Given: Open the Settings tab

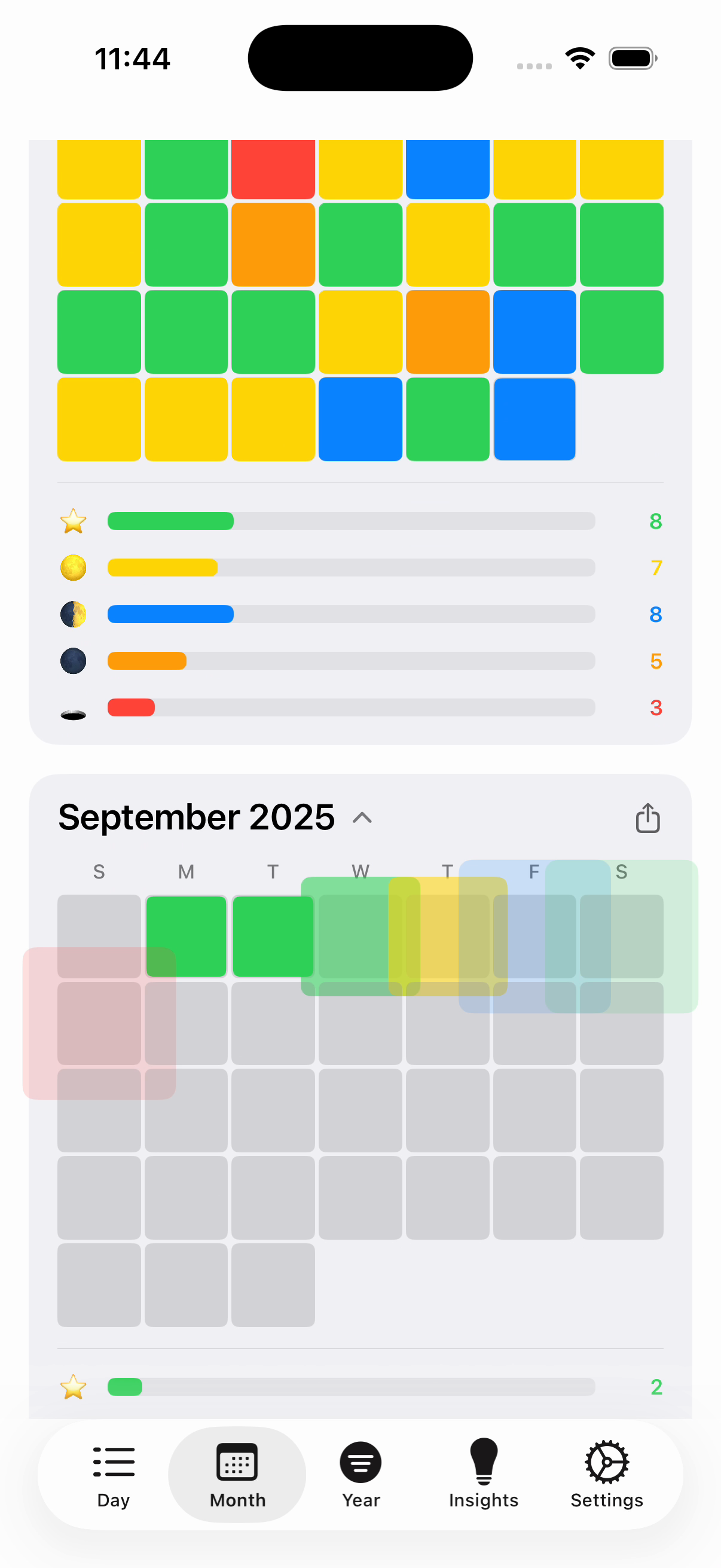Looking at the screenshot, I should pyautogui.click(x=607, y=1474).
